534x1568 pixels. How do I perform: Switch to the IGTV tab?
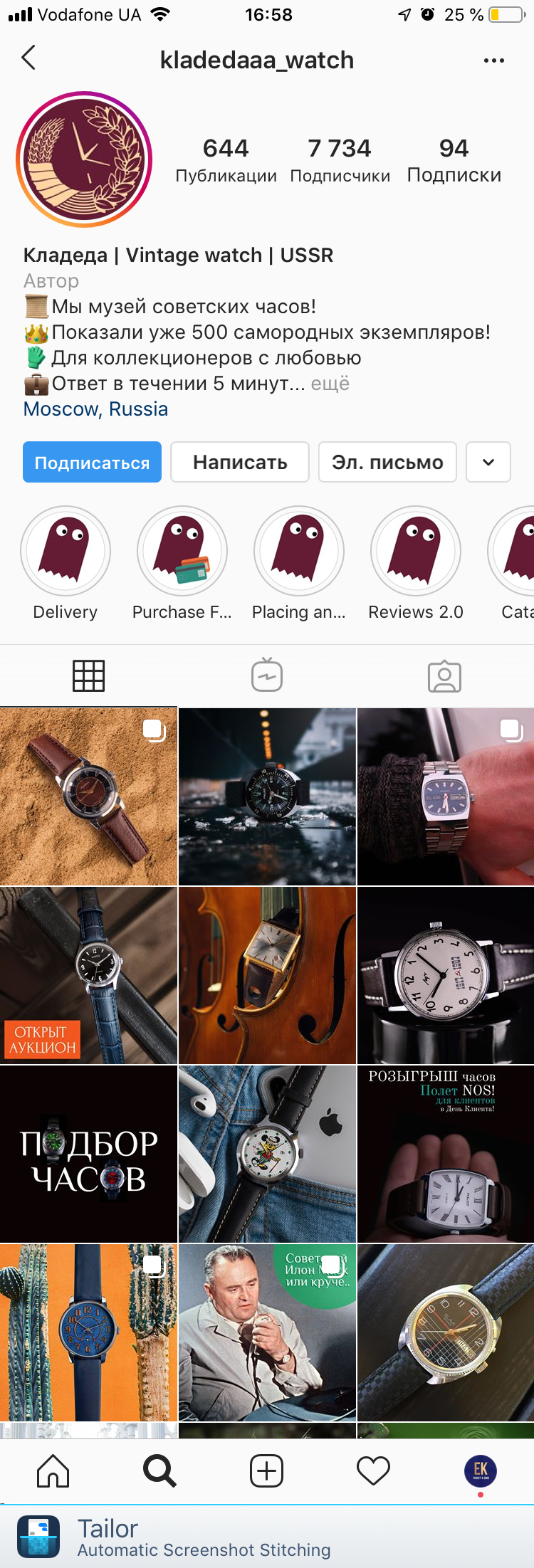[267, 675]
